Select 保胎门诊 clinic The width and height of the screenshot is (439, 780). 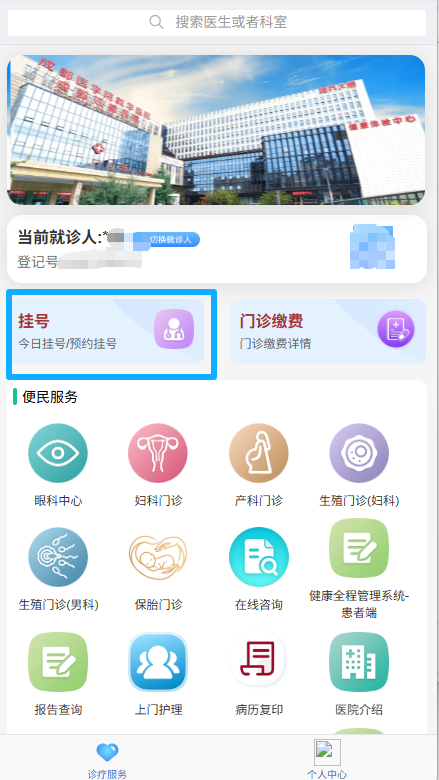158,569
